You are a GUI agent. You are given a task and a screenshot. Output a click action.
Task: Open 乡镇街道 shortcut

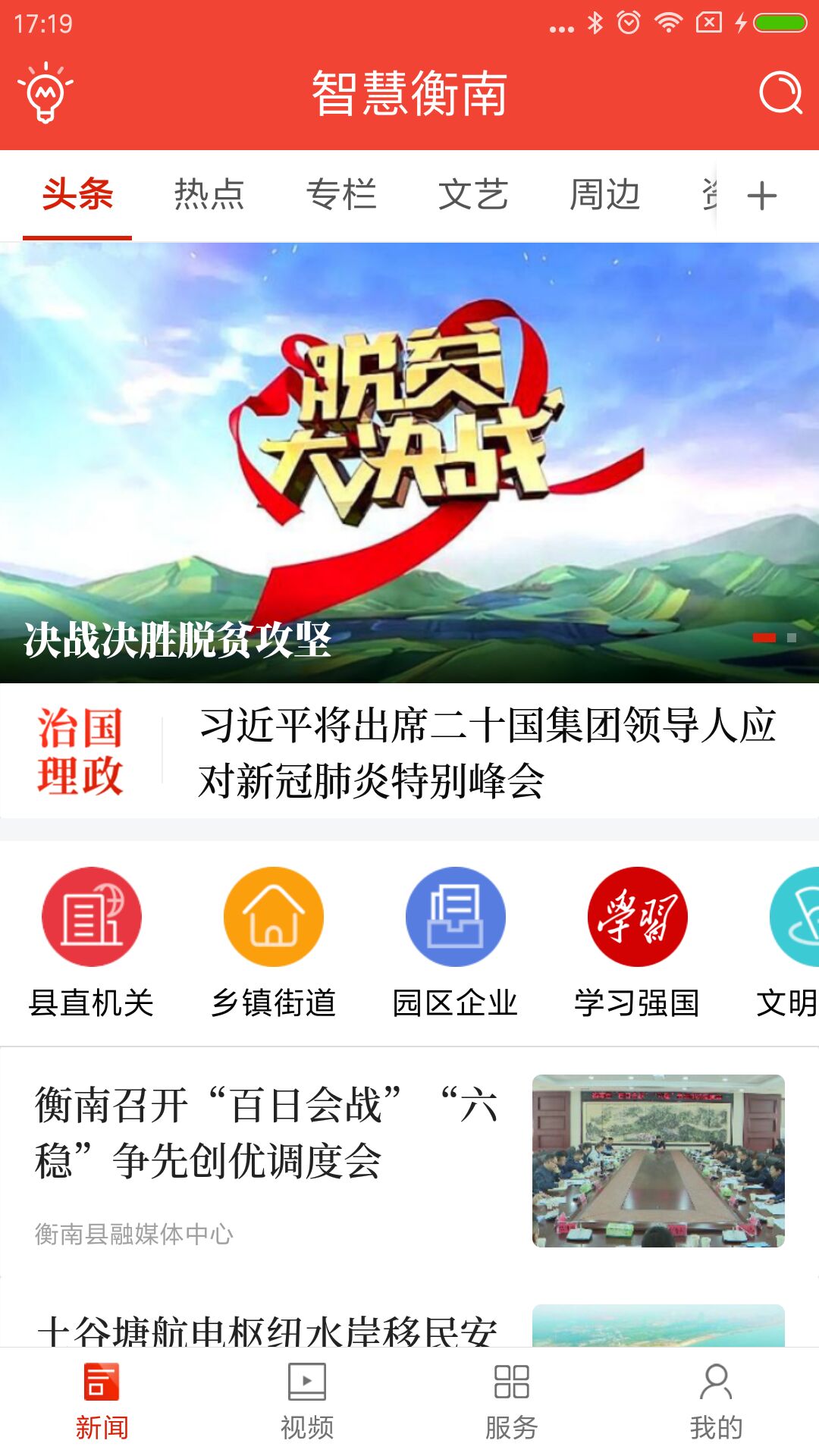coord(273,942)
